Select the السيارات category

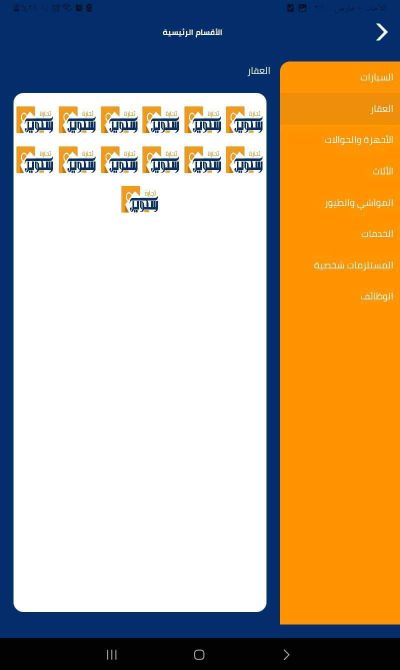pyautogui.click(x=340, y=77)
